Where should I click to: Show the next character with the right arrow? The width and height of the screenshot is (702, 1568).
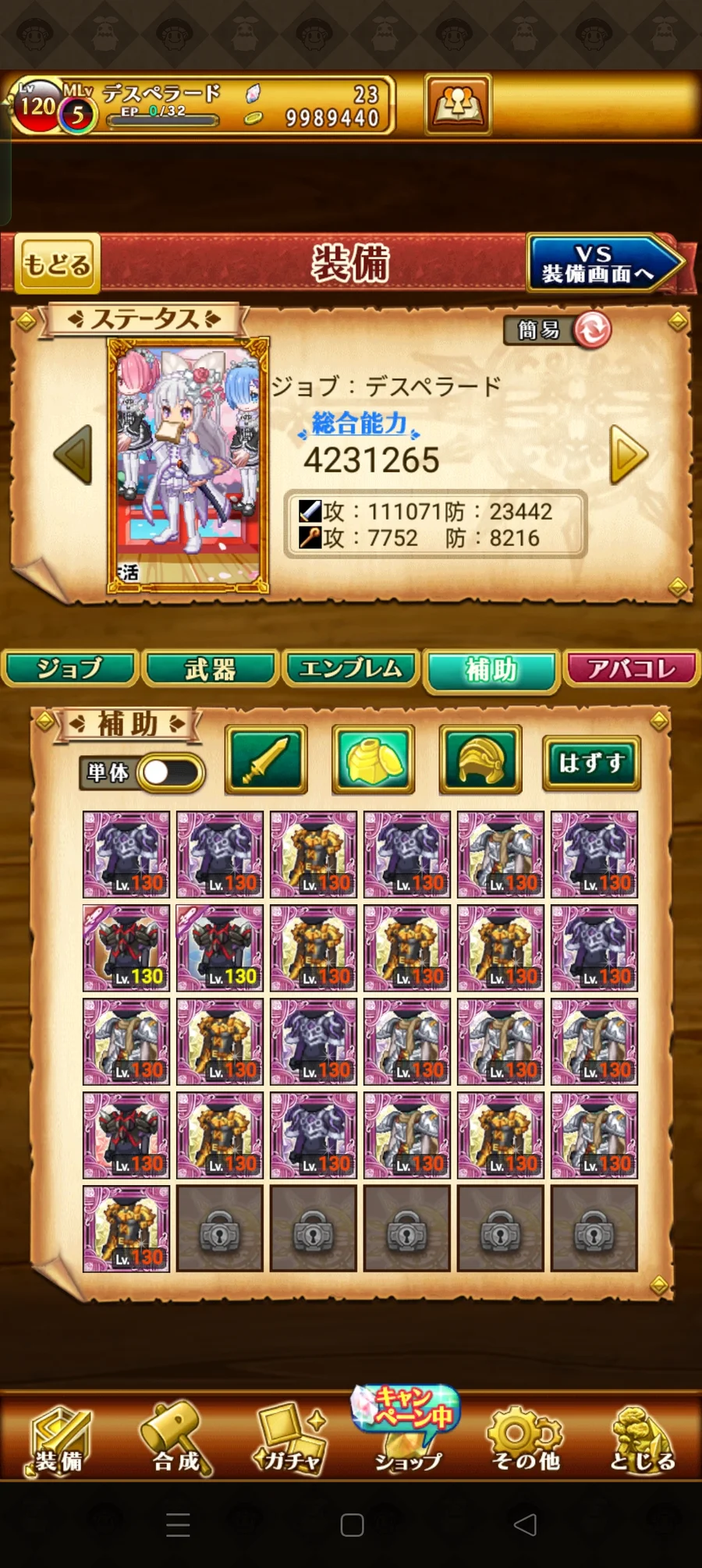point(629,454)
